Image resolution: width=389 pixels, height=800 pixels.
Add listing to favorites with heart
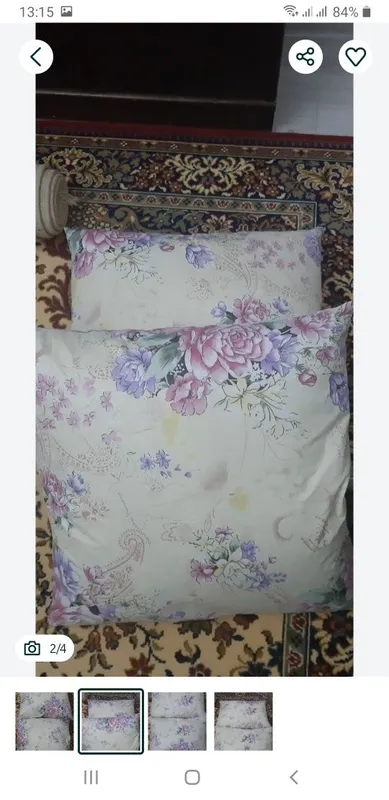[x=355, y=57]
